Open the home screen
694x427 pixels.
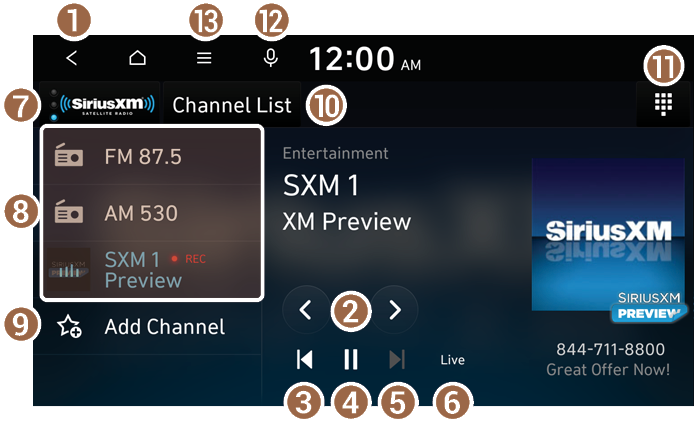click(x=137, y=58)
